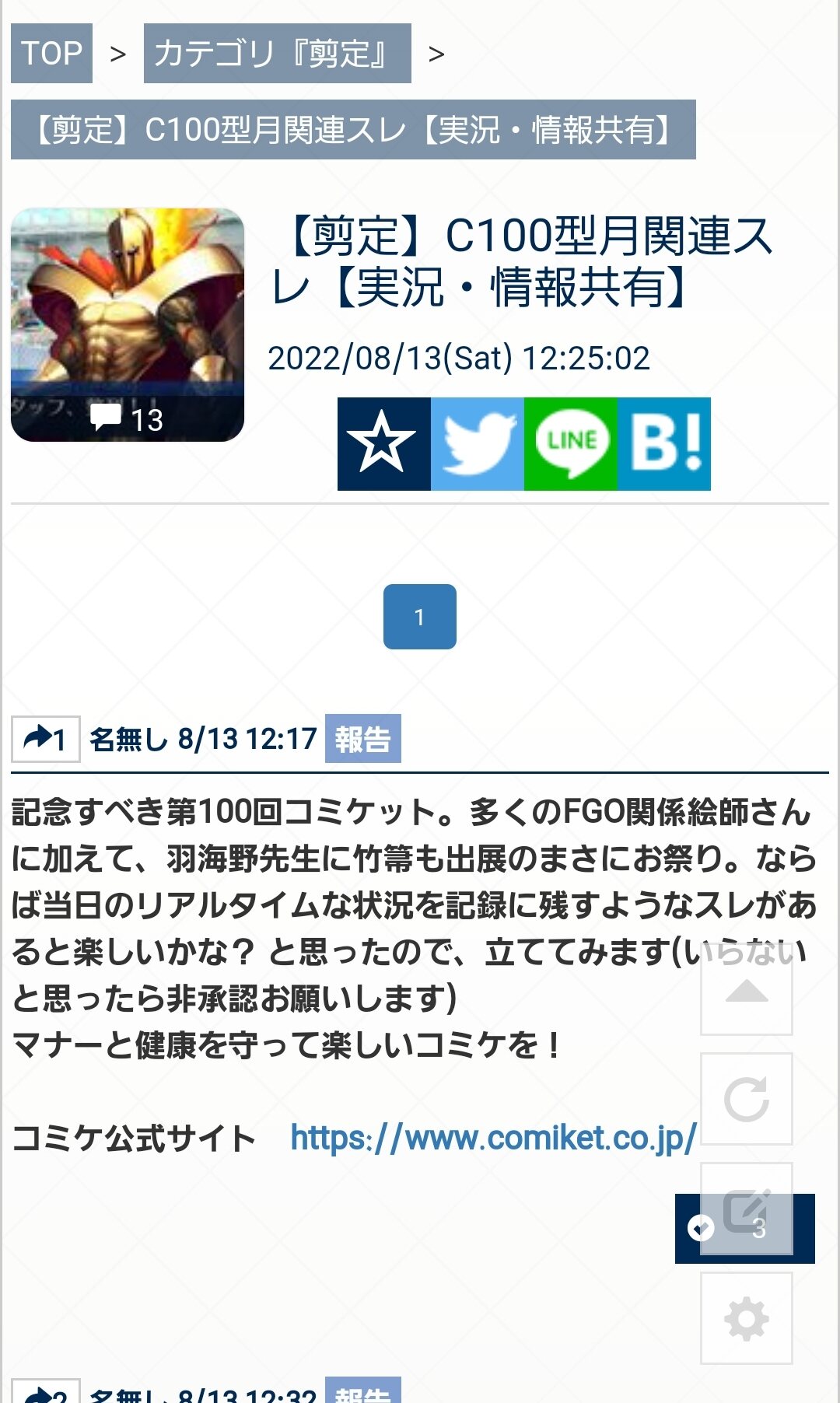Open the settings gear
840x1403 pixels.
pos(746,1318)
